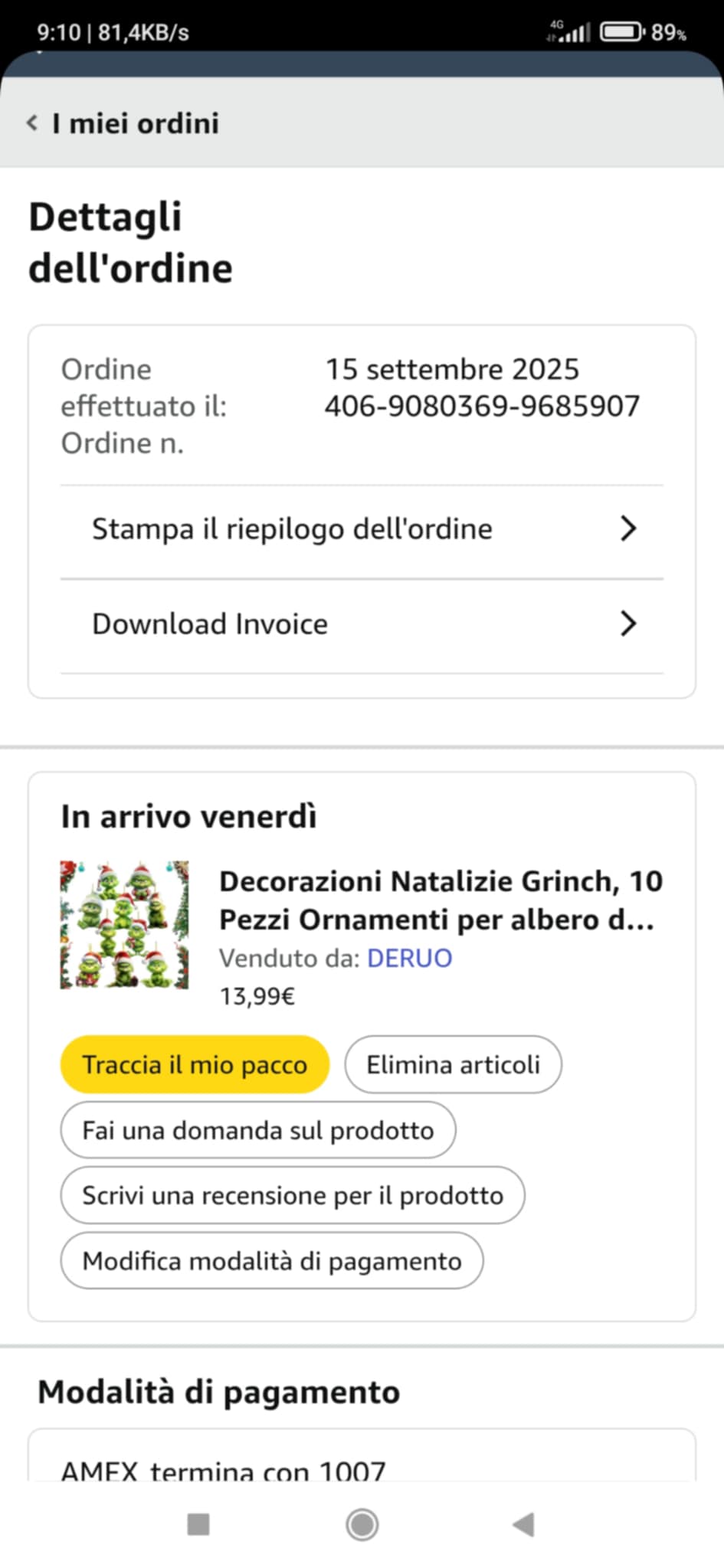Select Elimina articoli

(x=453, y=1065)
